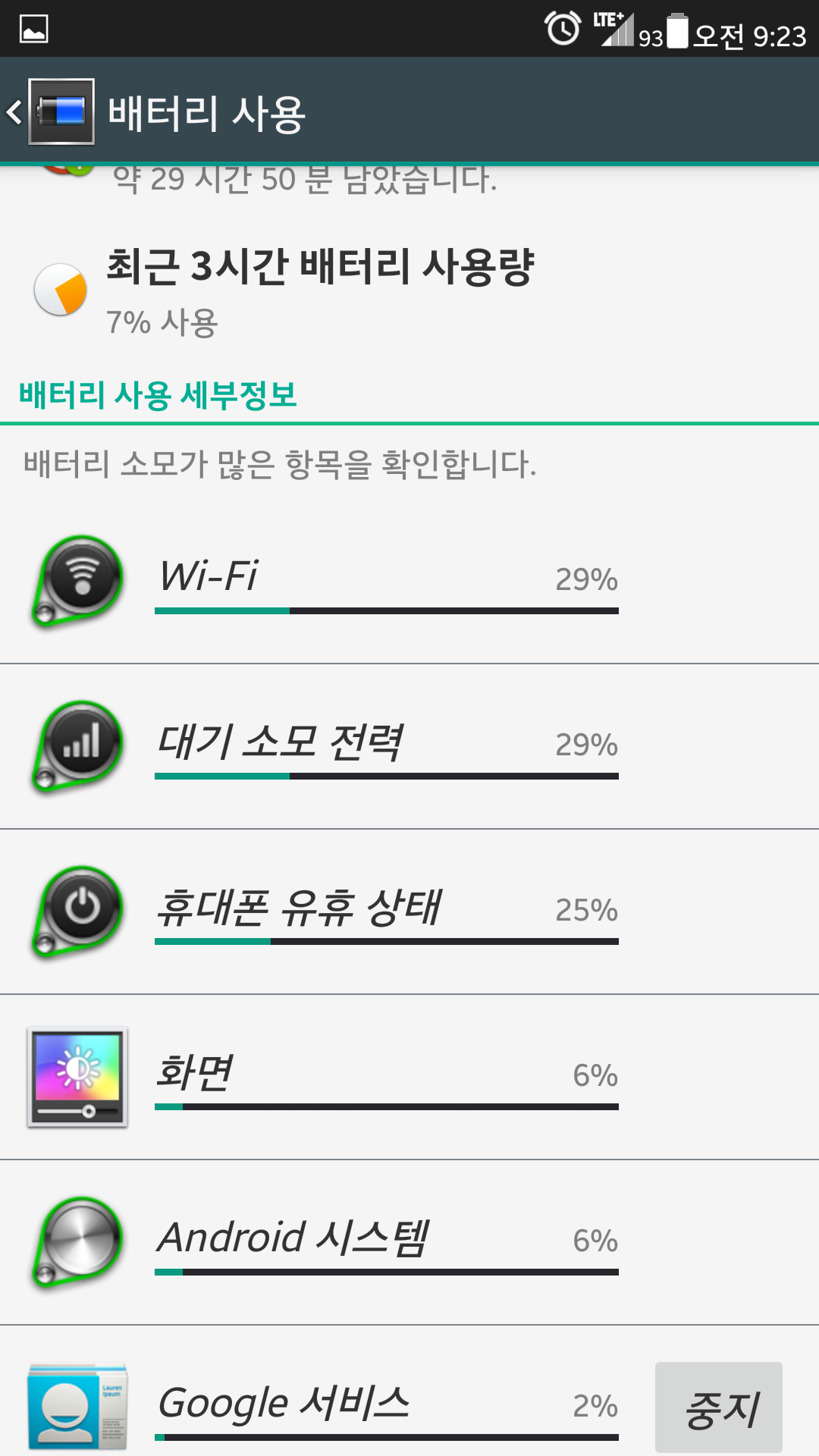Select the 휴대폰 유휴 상태 row
The width and height of the screenshot is (819, 1456).
(x=387, y=912)
